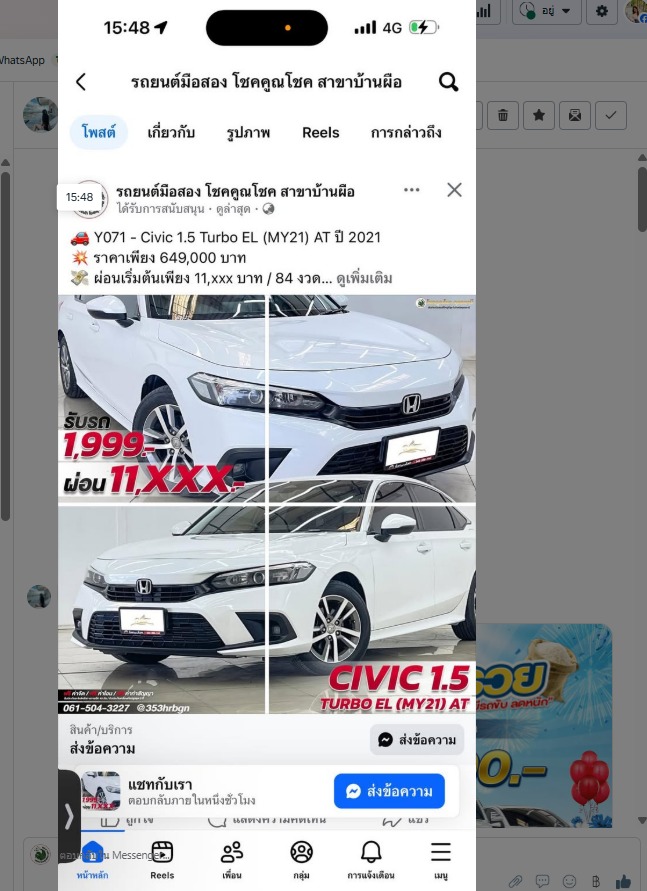Viewport: 647px width, 891px height.
Task: Open the Civic 1.5 Turbo photo collage
Action: (x=267, y=504)
